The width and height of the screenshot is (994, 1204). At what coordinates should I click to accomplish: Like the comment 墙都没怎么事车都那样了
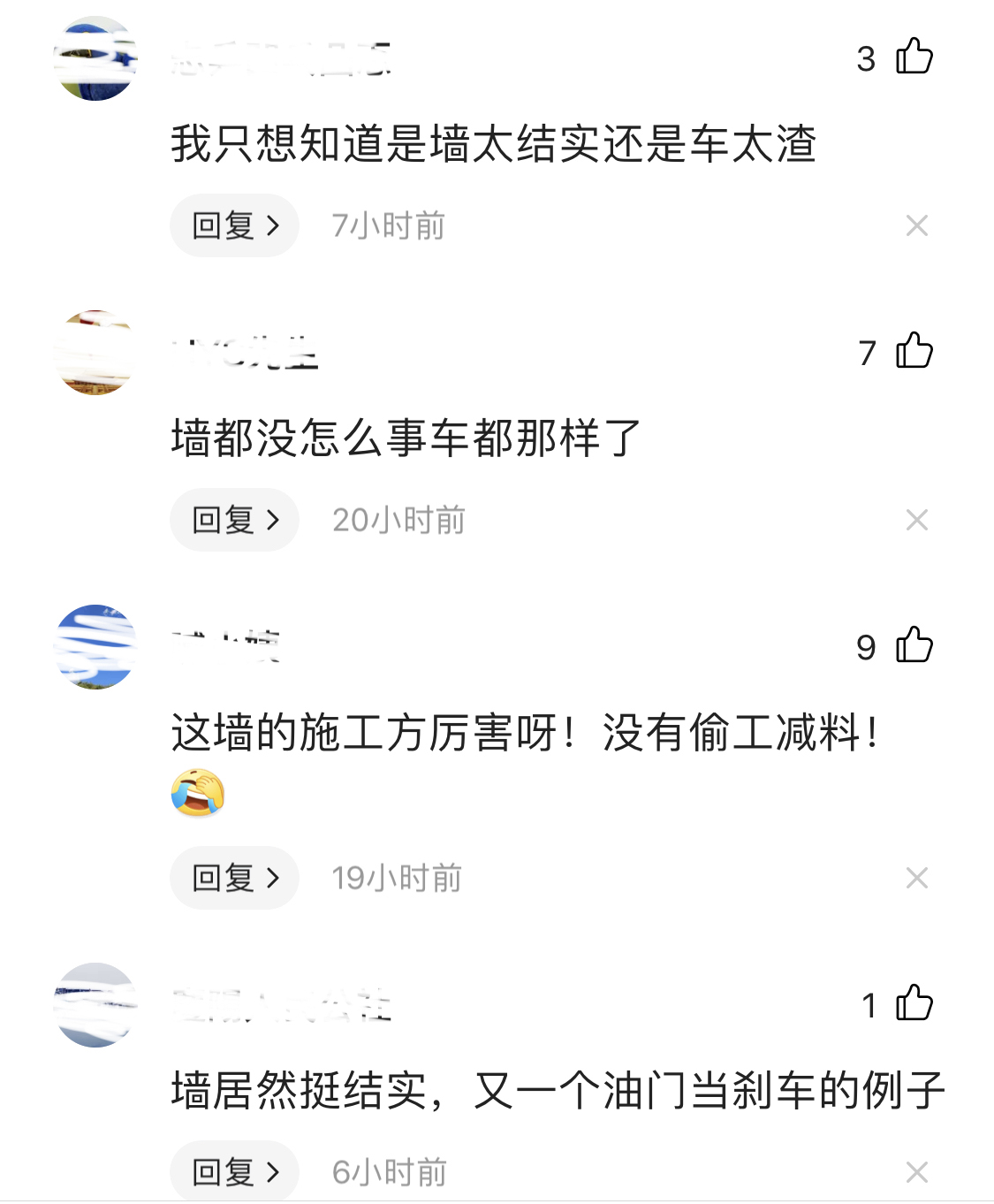click(x=914, y=352)
